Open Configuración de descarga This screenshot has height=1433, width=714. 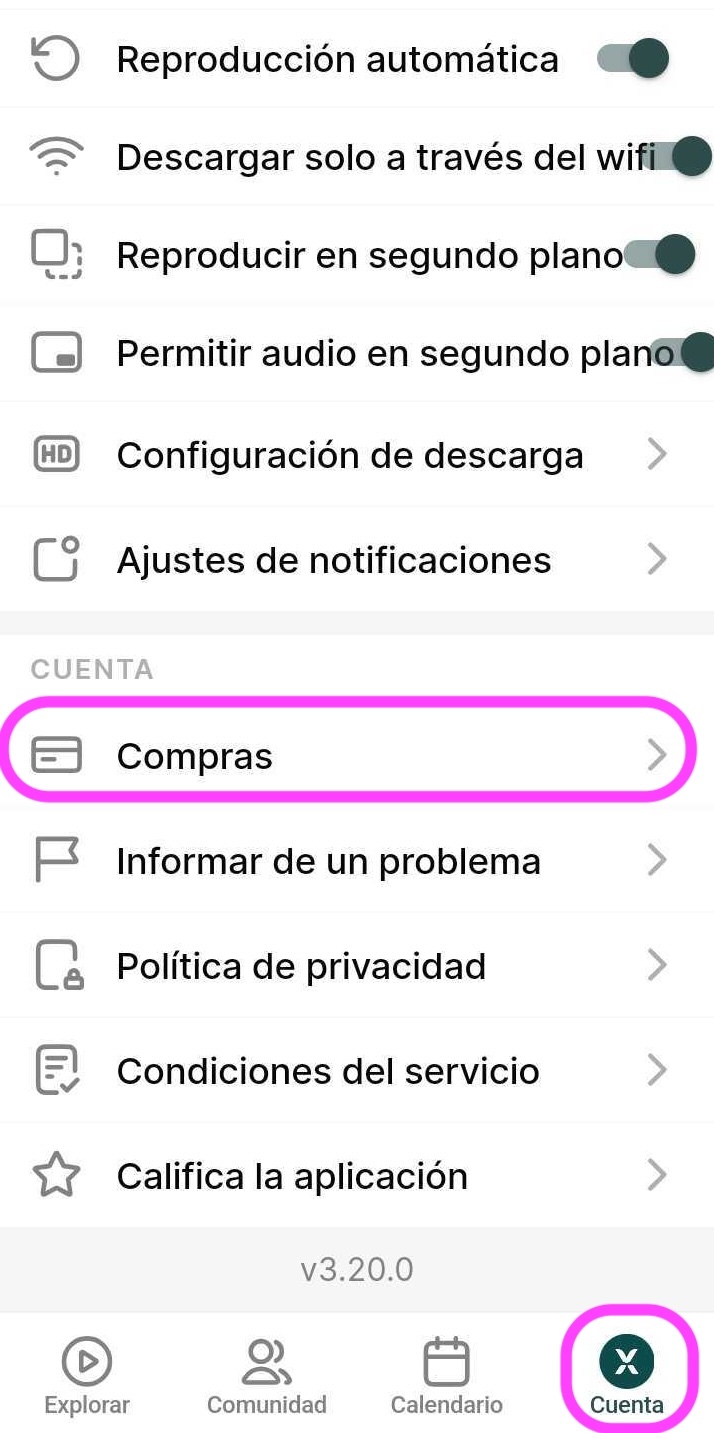coord(356,455)
